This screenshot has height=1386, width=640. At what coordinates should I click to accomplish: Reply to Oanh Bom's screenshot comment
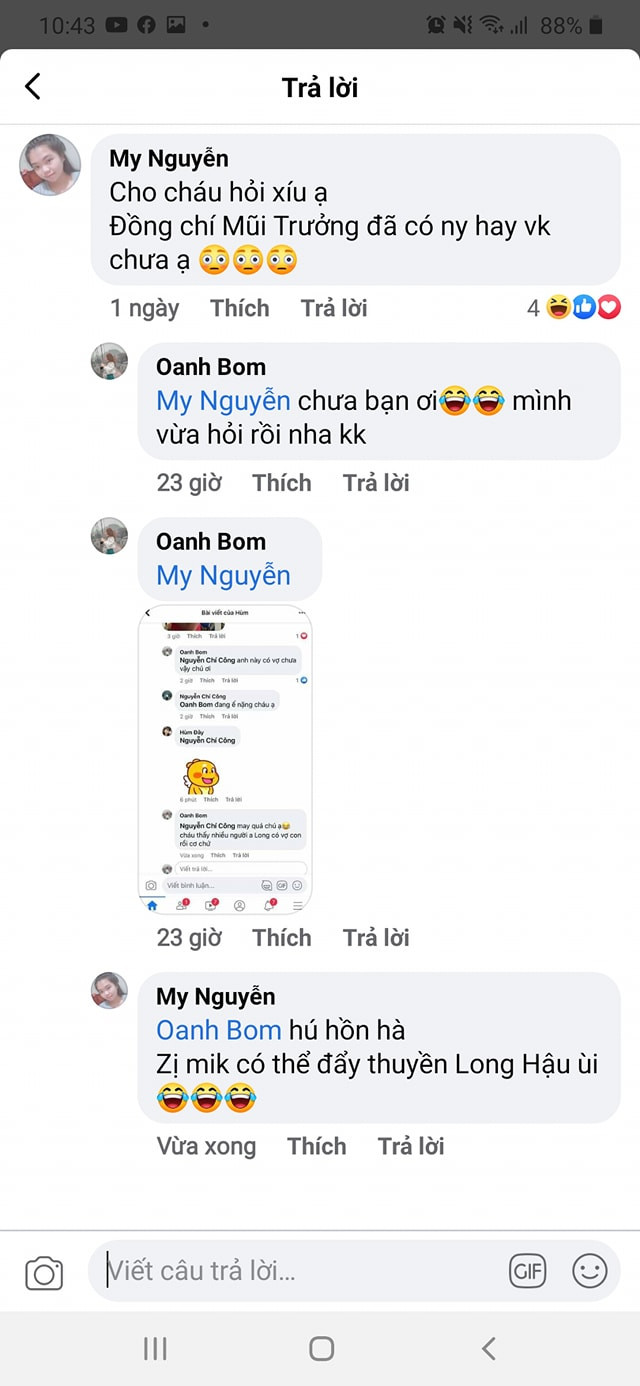click(x=376, y=937)
